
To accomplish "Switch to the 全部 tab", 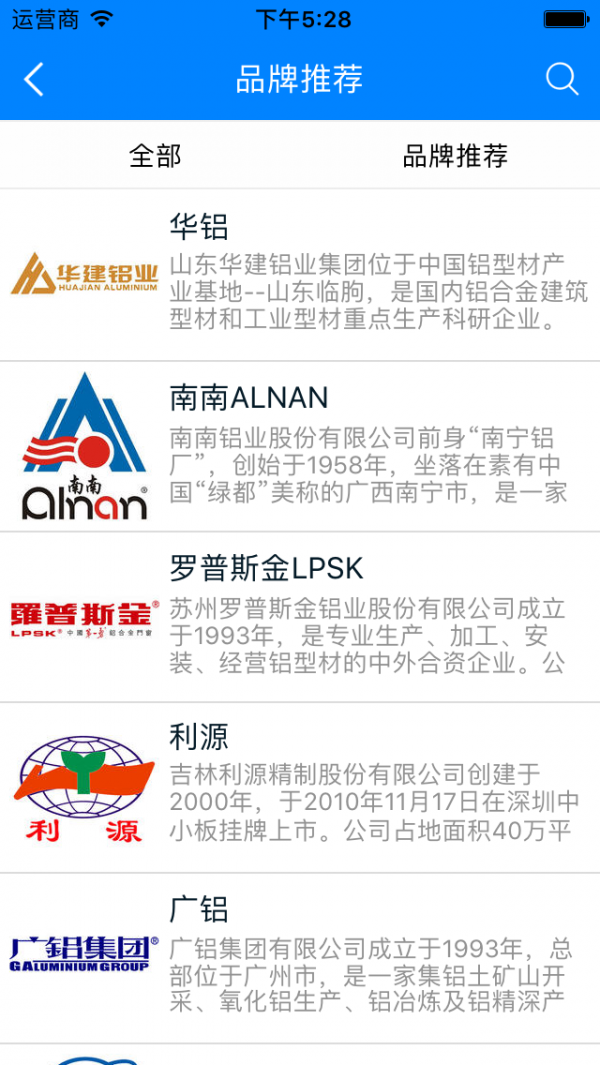I will pyautogui.click(x=155, y=156).
